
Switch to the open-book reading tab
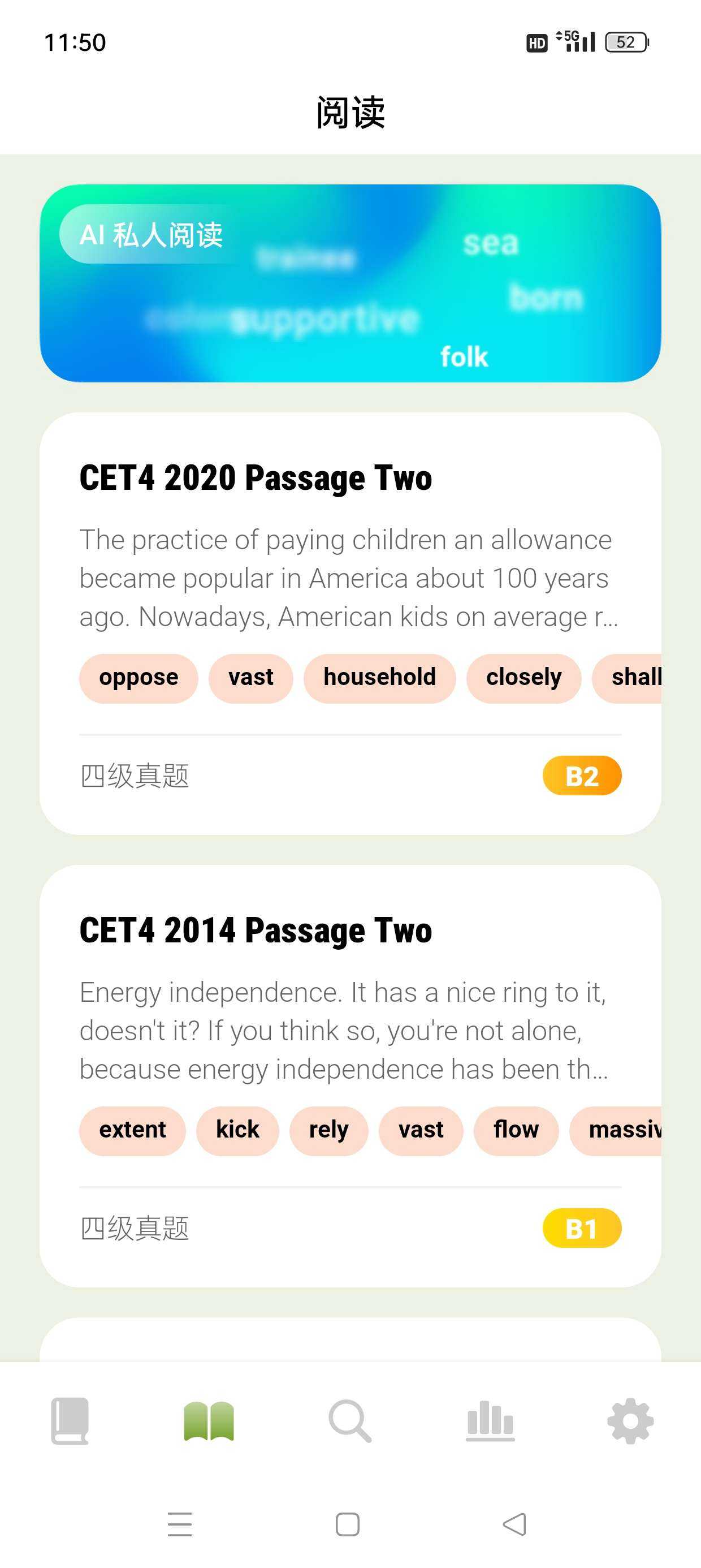click(209, 1421)
